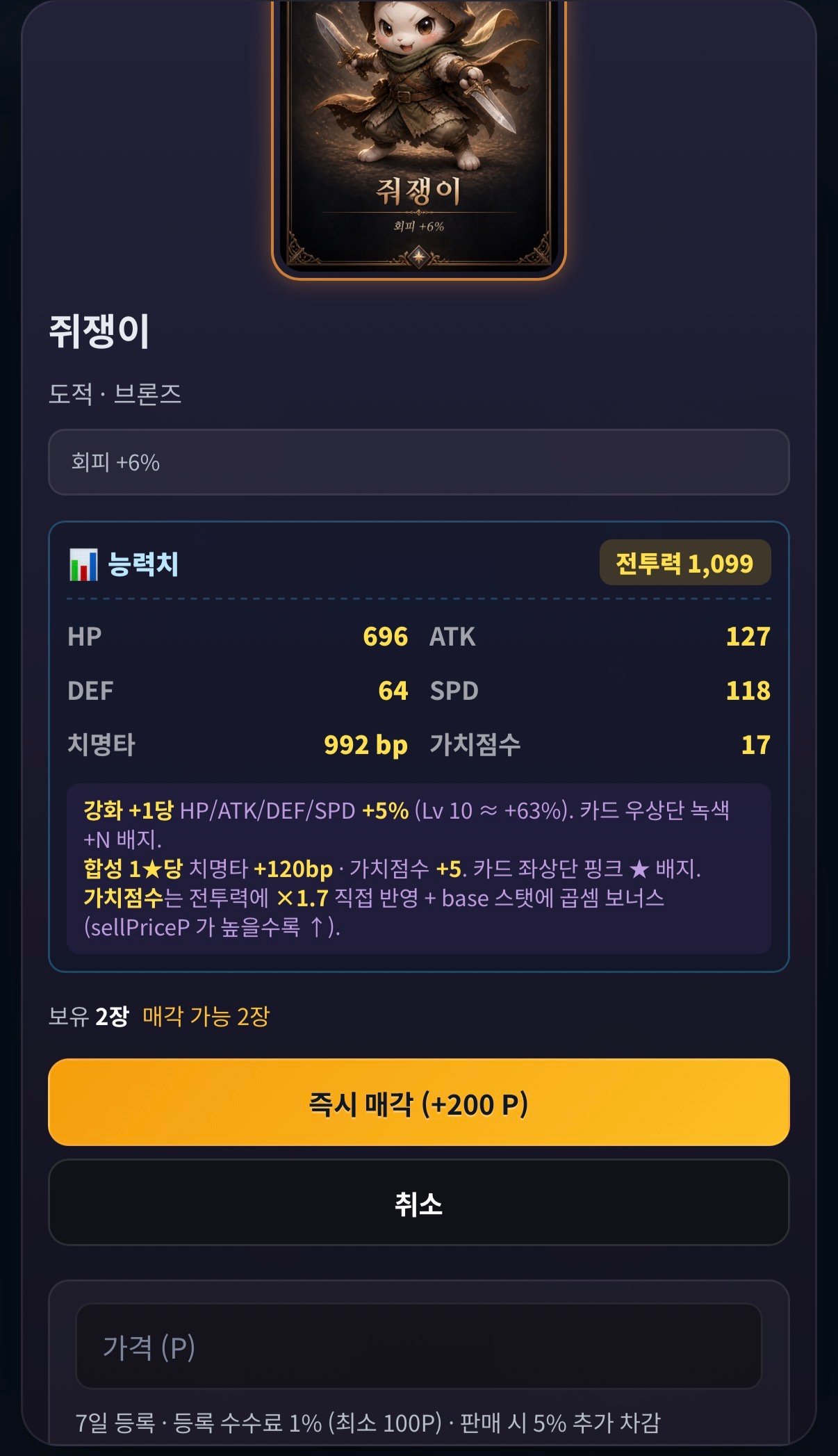This screenshot has height=1456, width=838.
Task: Focus the 가격 (P) price field
Action: (418, 1346)
